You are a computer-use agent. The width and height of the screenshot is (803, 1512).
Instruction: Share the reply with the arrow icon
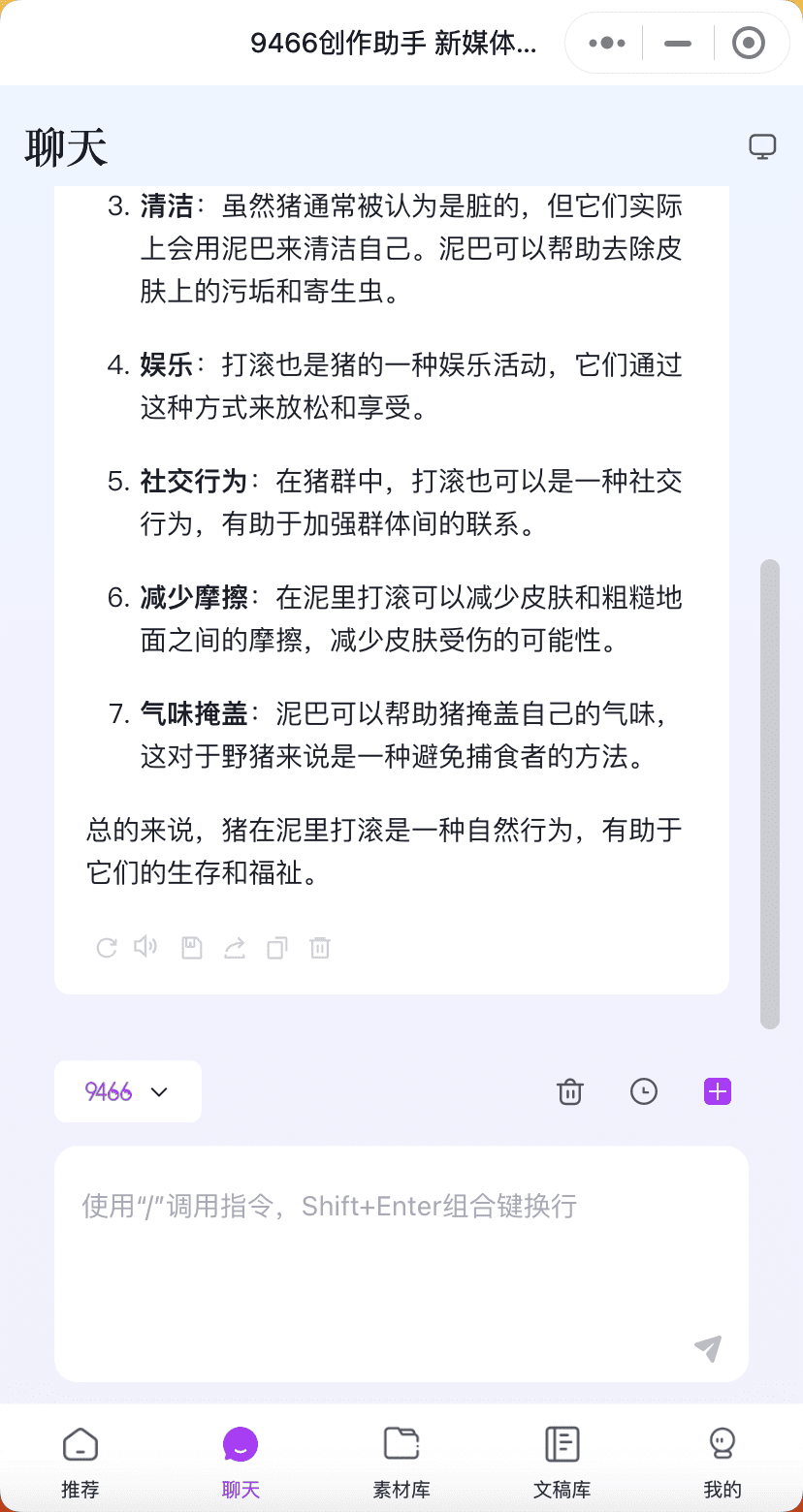[x=235, y=947]
